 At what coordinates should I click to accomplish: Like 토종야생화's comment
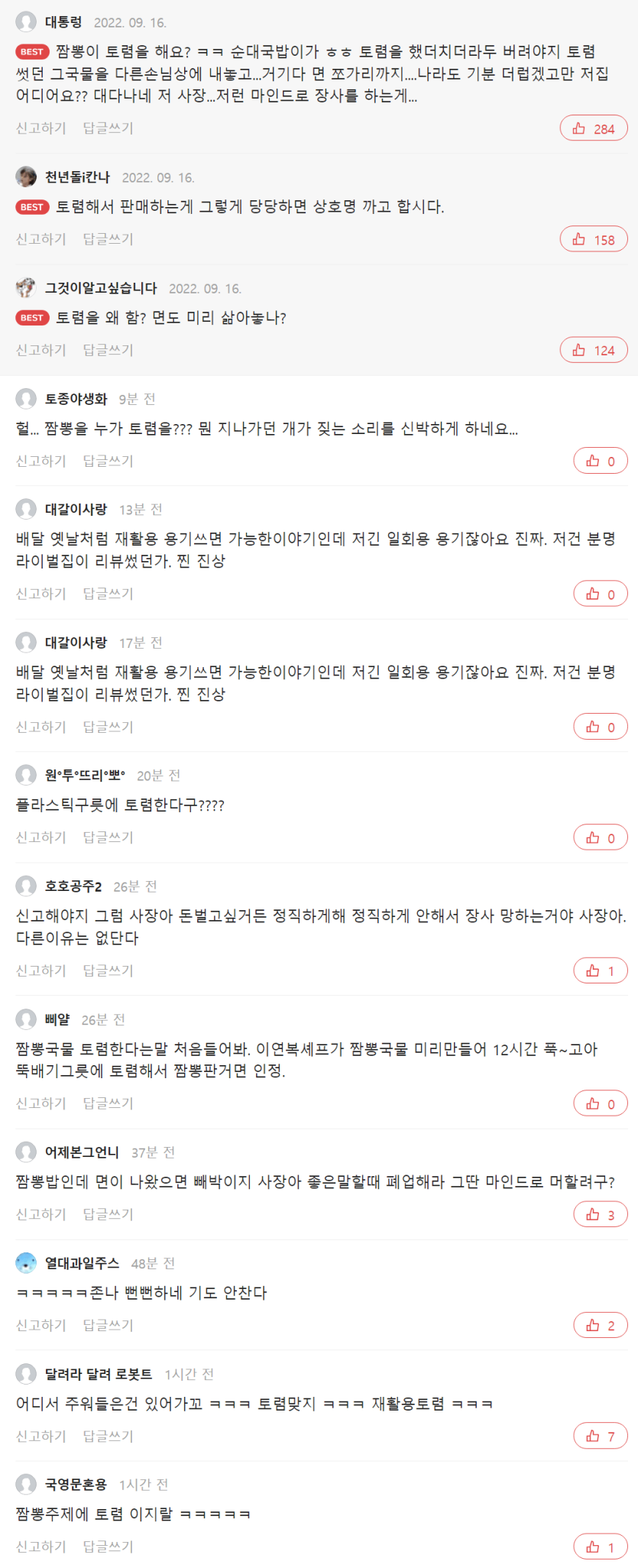click(601, 462)
